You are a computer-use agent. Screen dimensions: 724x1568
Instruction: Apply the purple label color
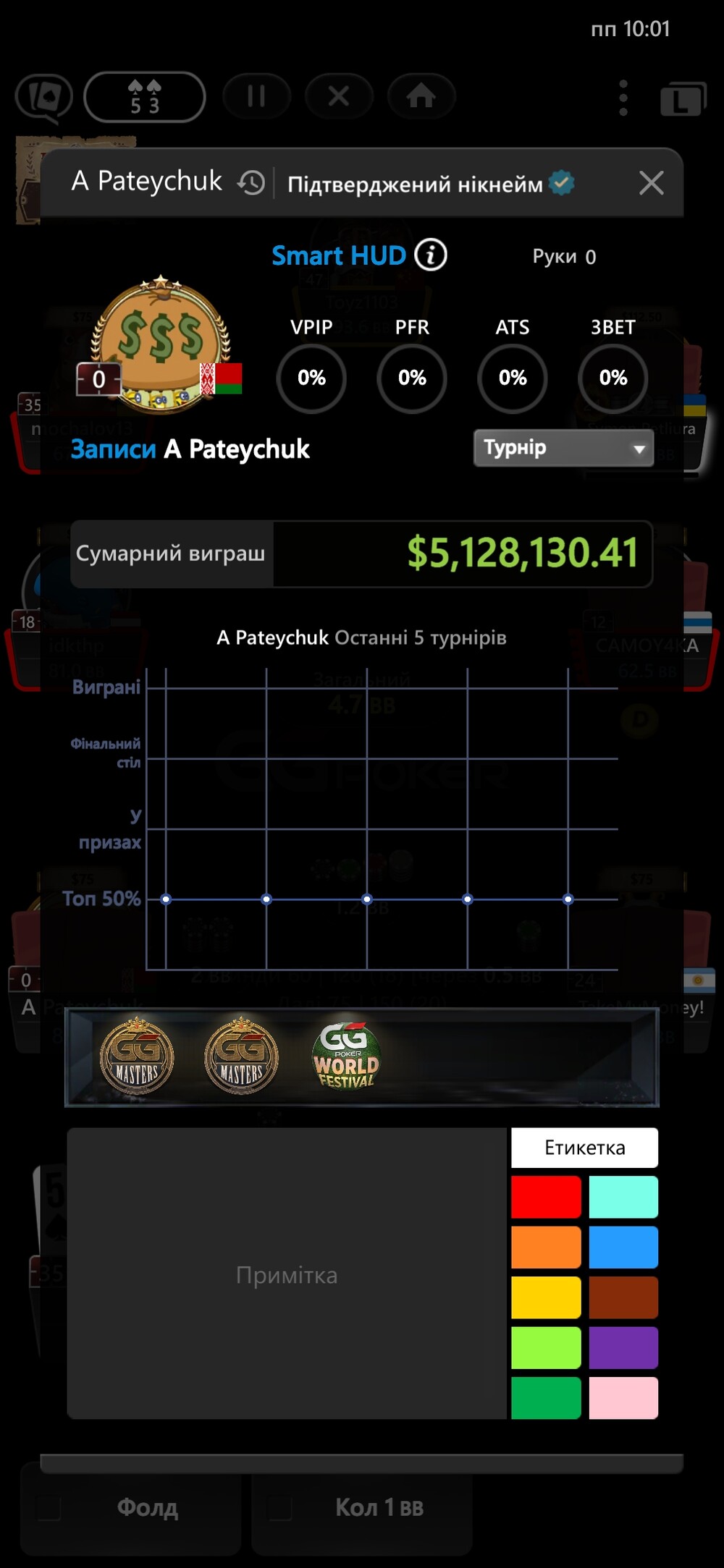pyautogui.click(x=623, y=1347)
